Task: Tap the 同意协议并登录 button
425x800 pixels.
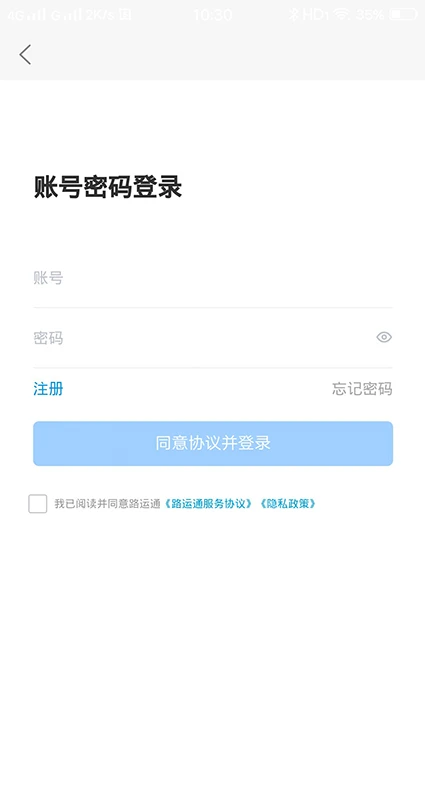Action: tap(213, 443)
